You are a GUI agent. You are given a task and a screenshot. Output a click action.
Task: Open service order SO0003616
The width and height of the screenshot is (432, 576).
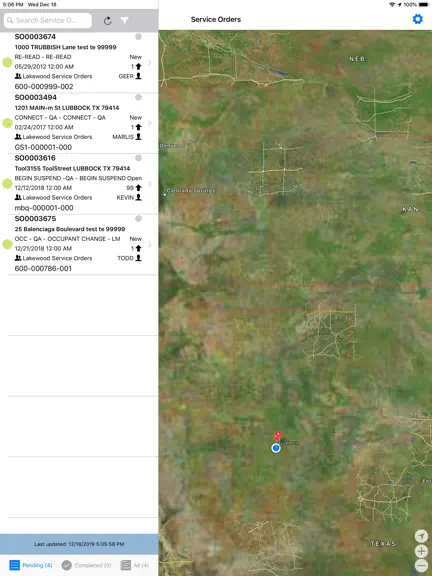(79, 183)
